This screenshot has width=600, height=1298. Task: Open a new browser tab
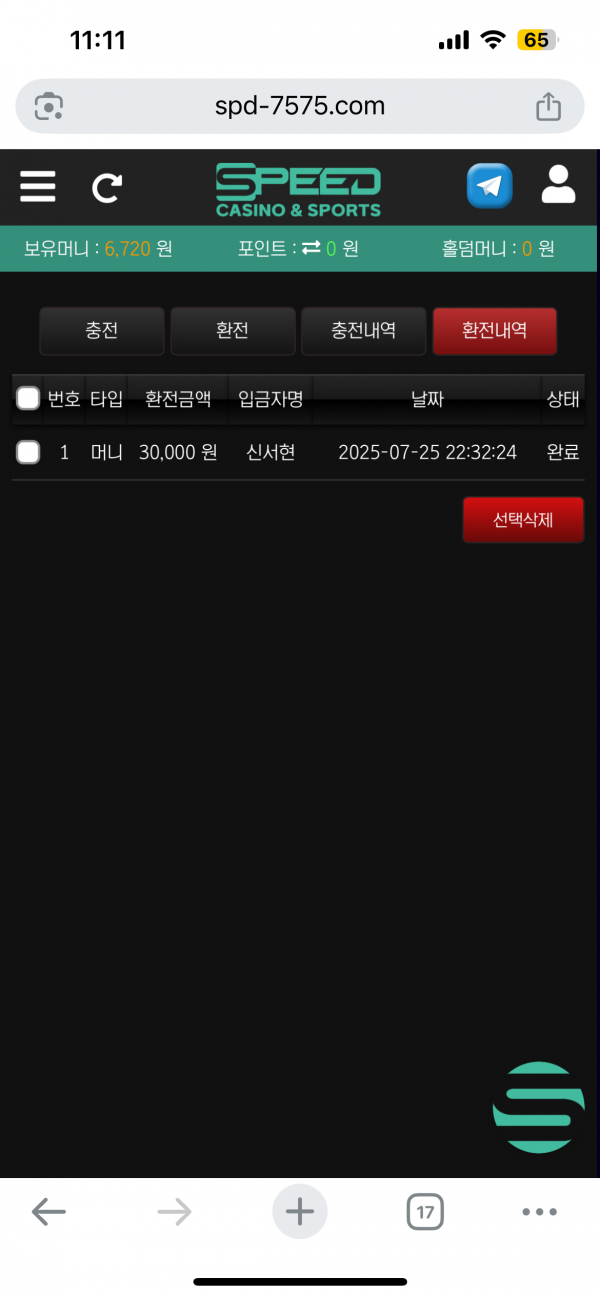click(300, 1212)
